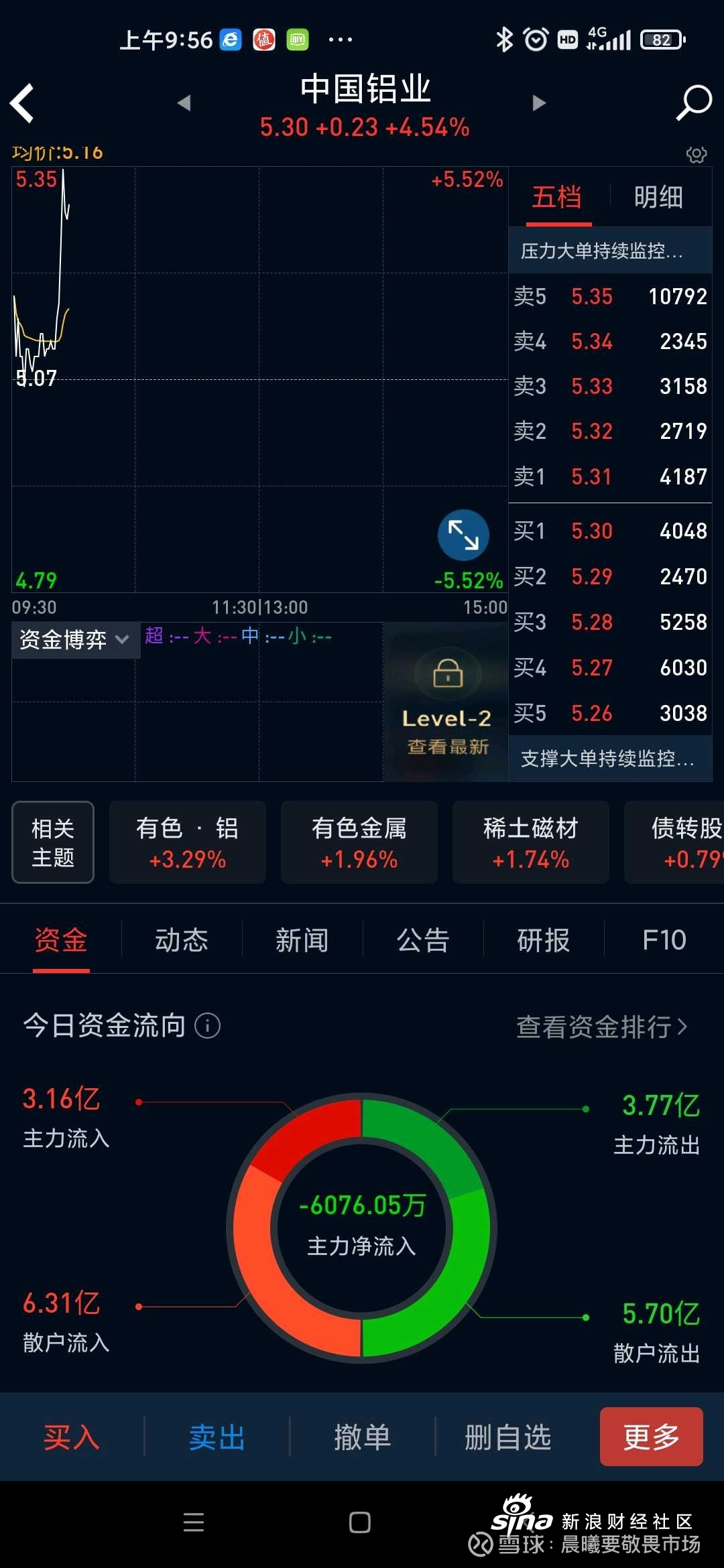Tap the 买入 buy button

coord(72,1437)
